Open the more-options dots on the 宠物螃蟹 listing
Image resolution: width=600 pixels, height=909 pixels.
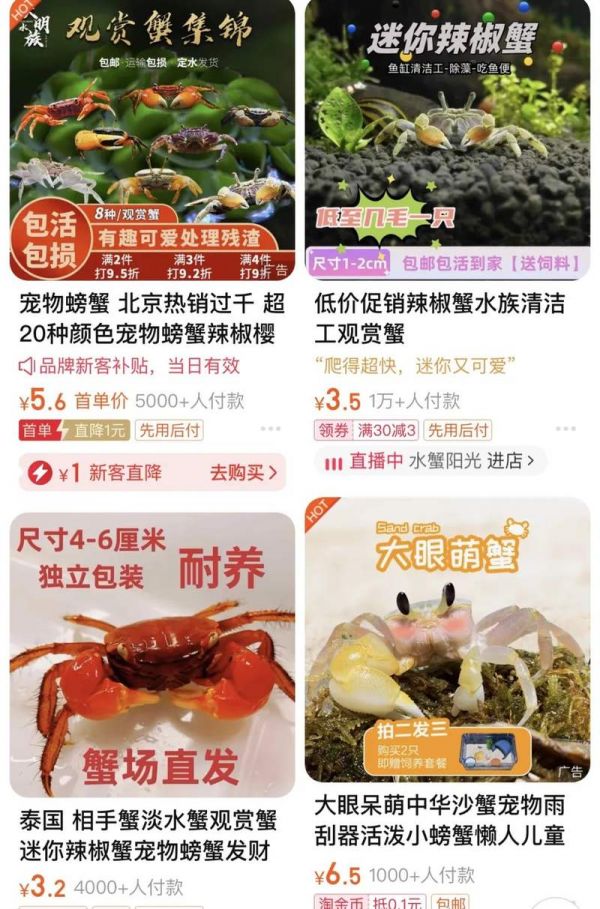[x=270, y=430]
